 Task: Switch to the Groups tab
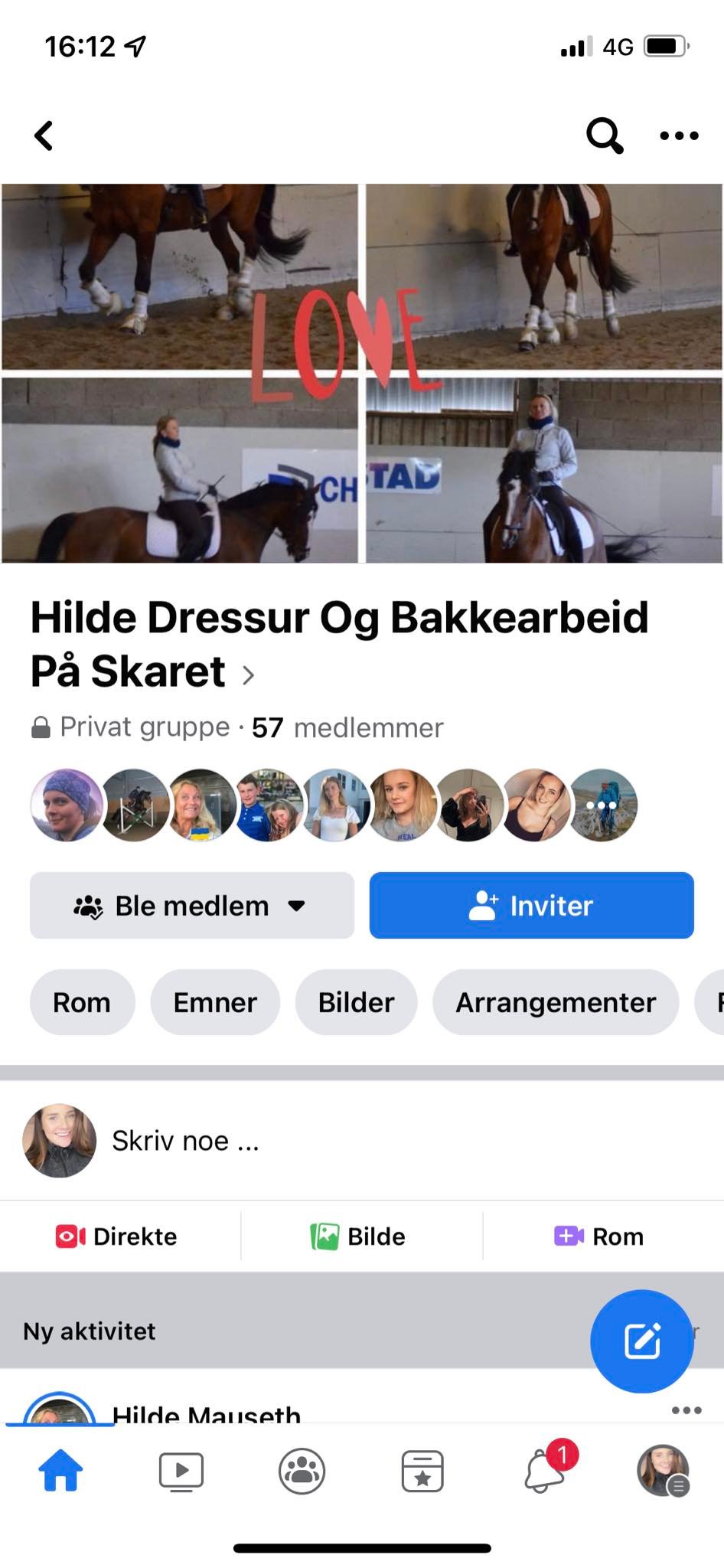click(302, 1471)
